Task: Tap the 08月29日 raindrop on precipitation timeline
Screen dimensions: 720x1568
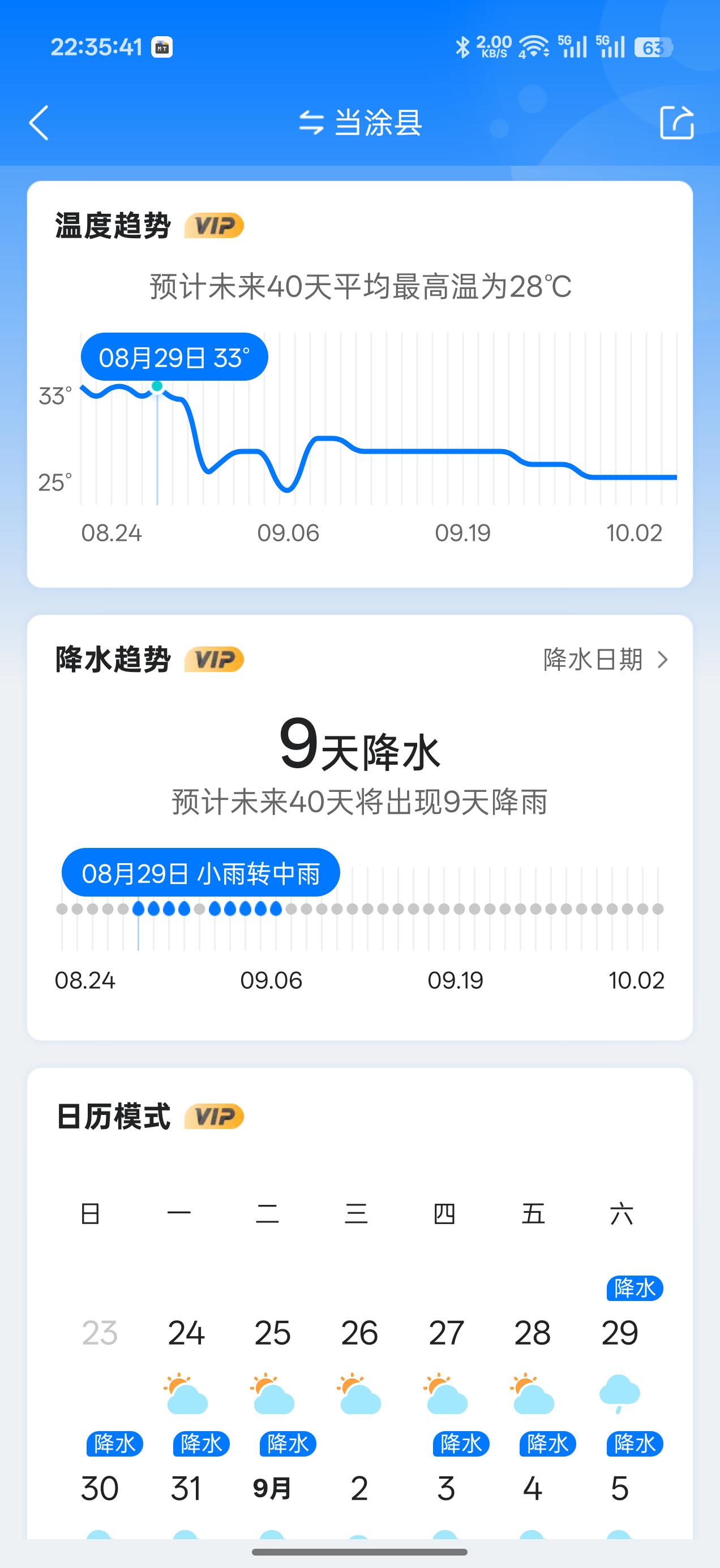Action: pos(138,909)
